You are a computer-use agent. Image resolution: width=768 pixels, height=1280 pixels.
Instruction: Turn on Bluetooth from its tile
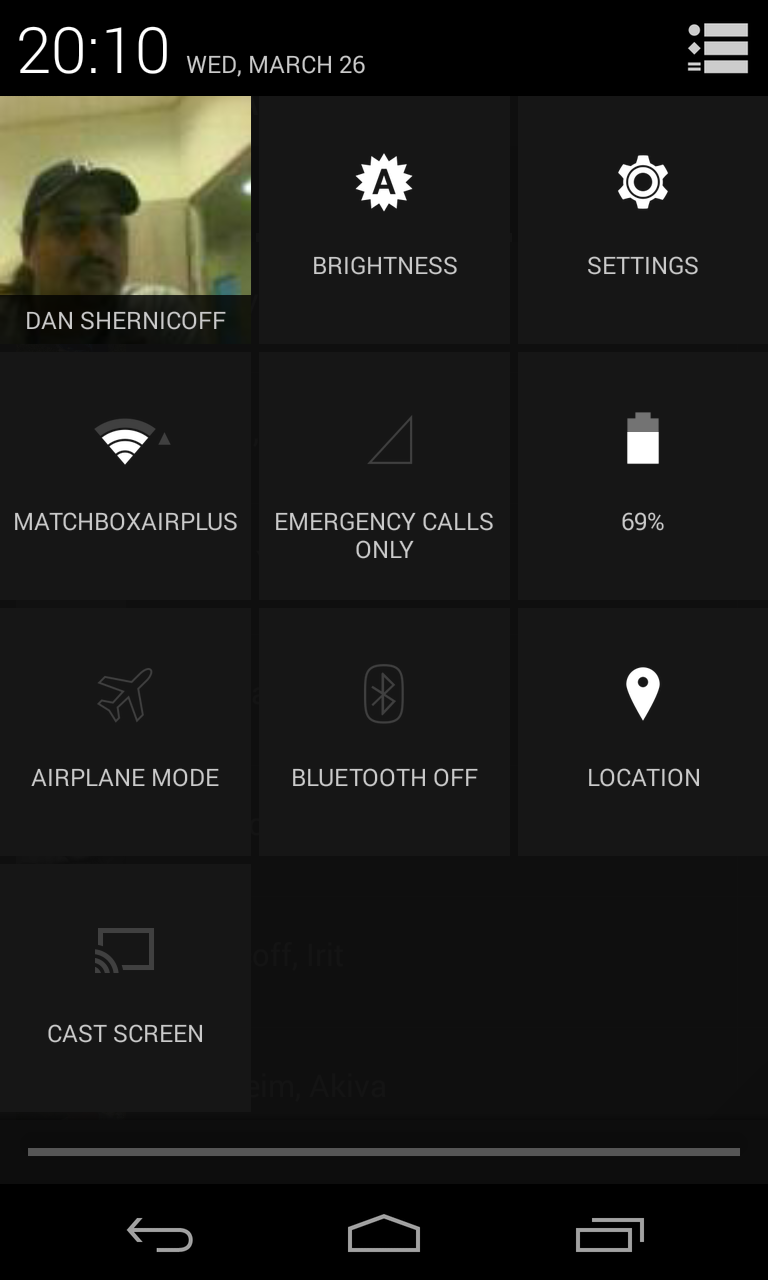tap(384, 732)
